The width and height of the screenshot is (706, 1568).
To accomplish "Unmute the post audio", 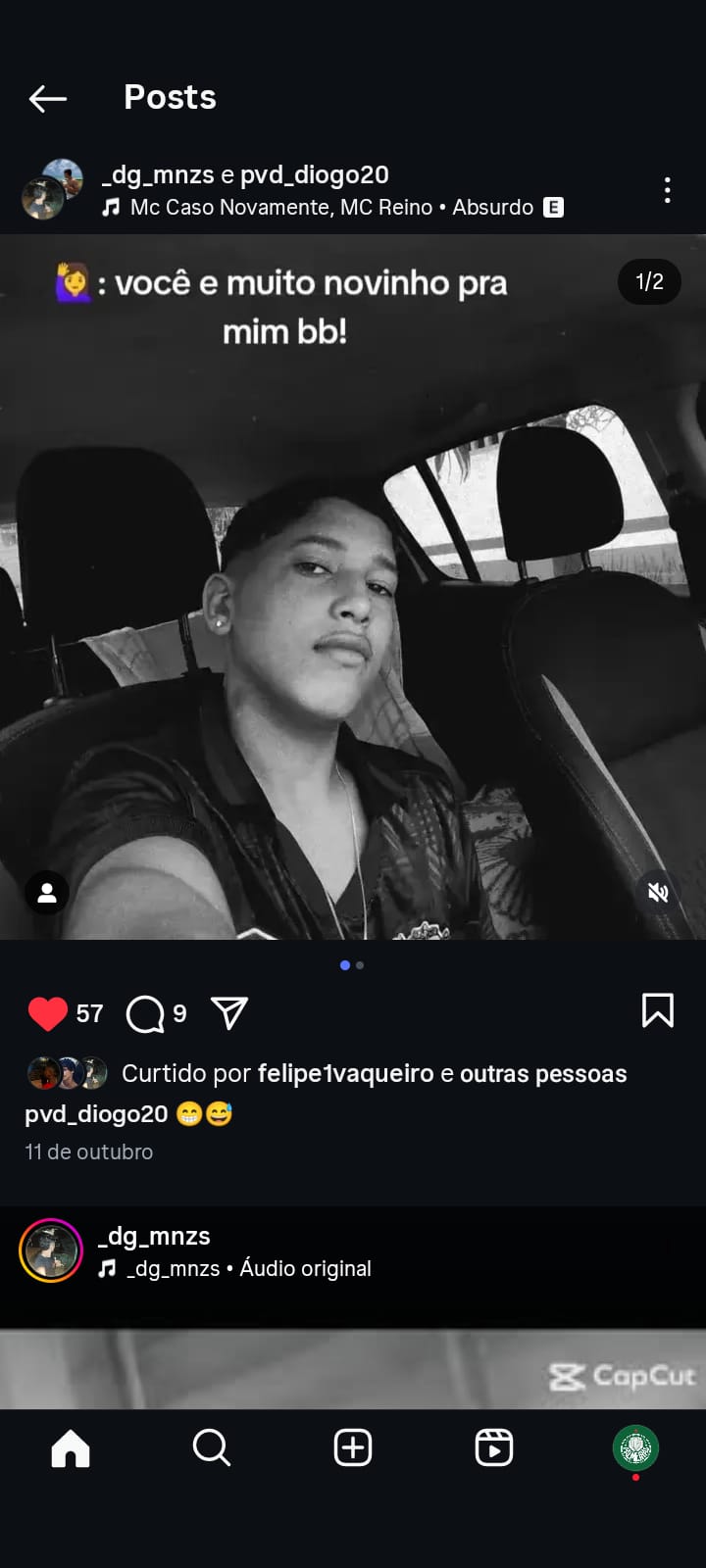I will pos(658,892).
